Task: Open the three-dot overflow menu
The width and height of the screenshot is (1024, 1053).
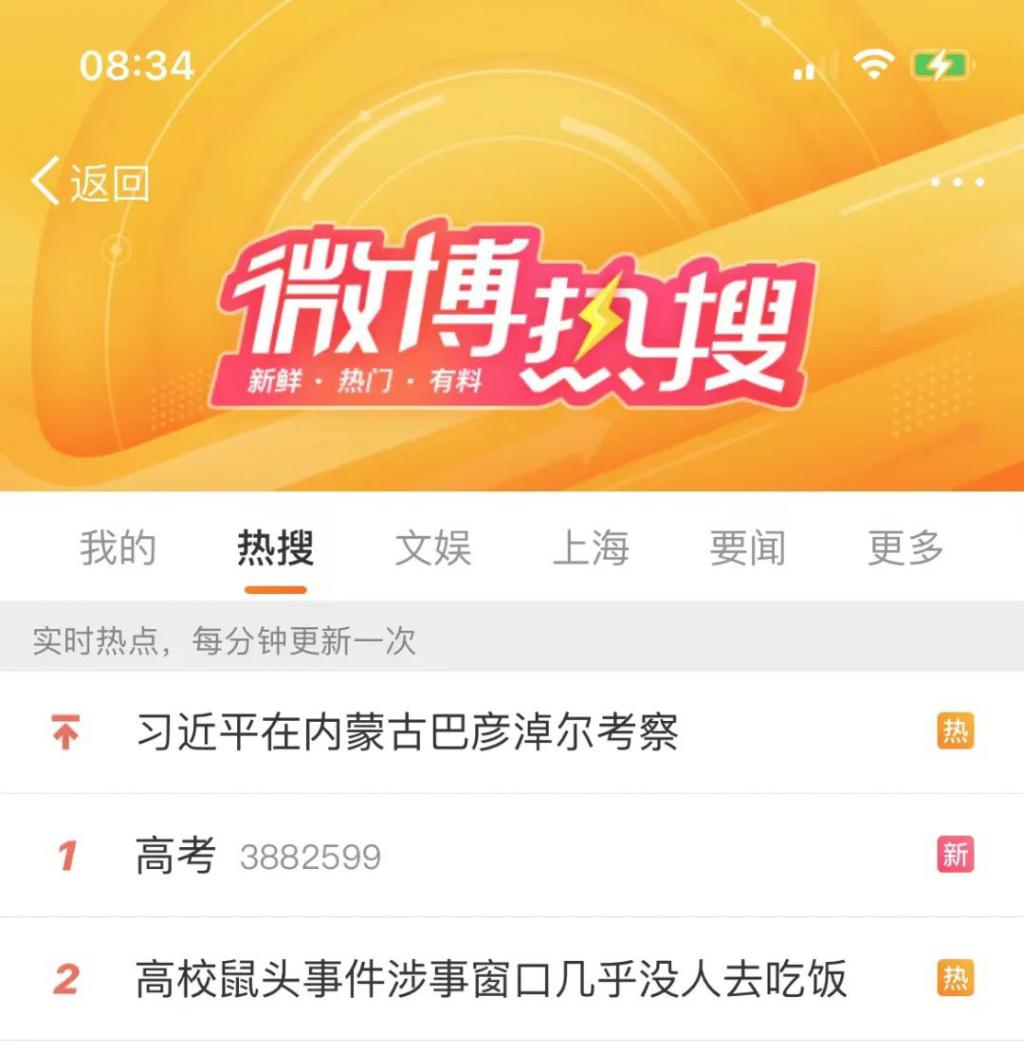Action: [x=957, y=182]
